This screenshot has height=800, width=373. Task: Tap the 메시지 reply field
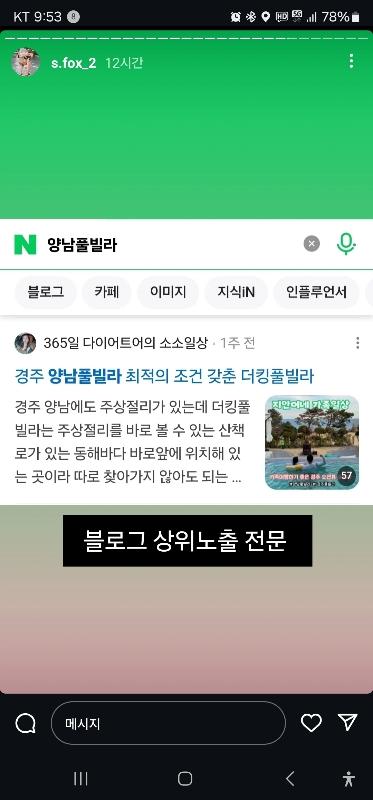click(x=168, y=723)
